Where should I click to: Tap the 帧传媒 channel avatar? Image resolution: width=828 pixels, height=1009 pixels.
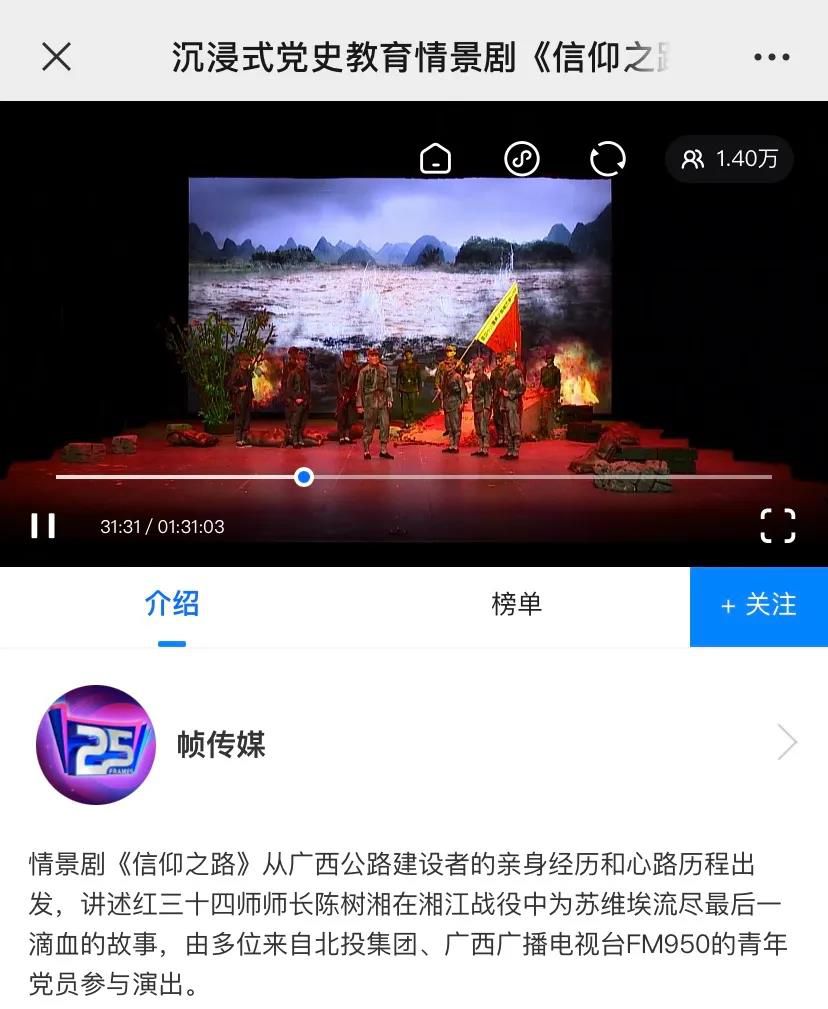(x=97, y=743)
